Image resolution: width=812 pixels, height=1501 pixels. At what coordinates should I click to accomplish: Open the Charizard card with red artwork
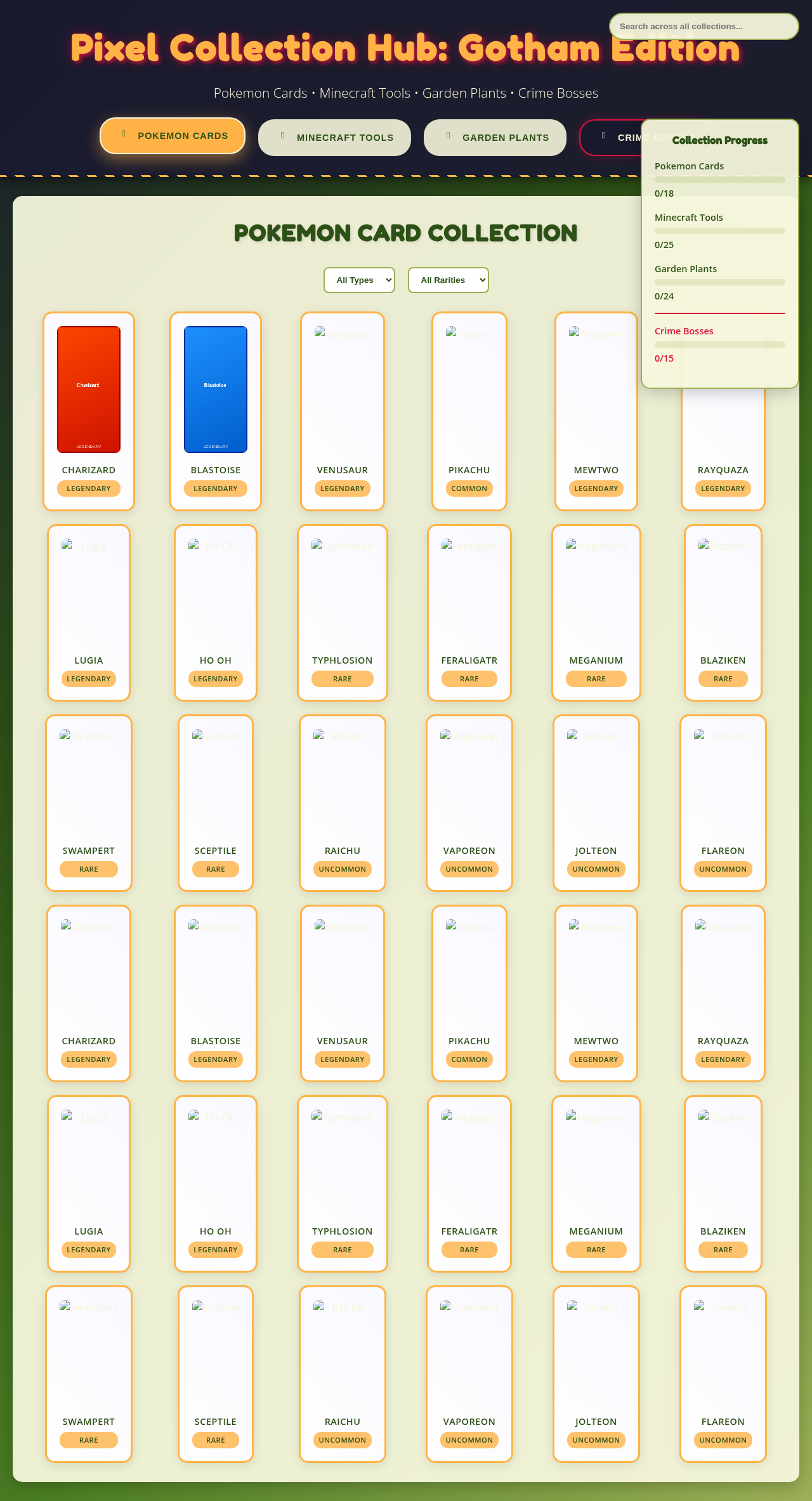coord(89,390)
